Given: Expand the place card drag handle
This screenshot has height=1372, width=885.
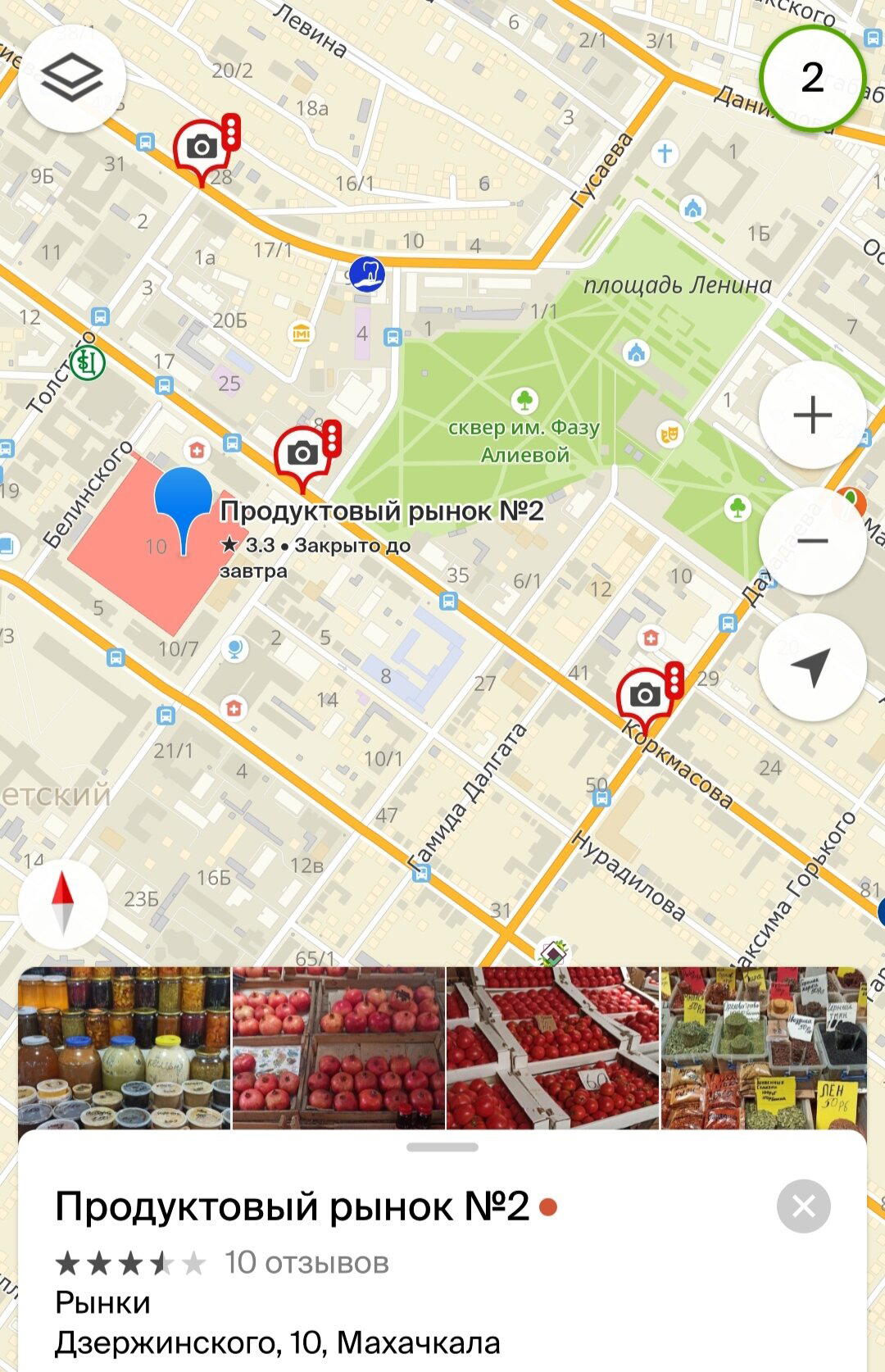Looking at the screenshot, I should 442,1147.
